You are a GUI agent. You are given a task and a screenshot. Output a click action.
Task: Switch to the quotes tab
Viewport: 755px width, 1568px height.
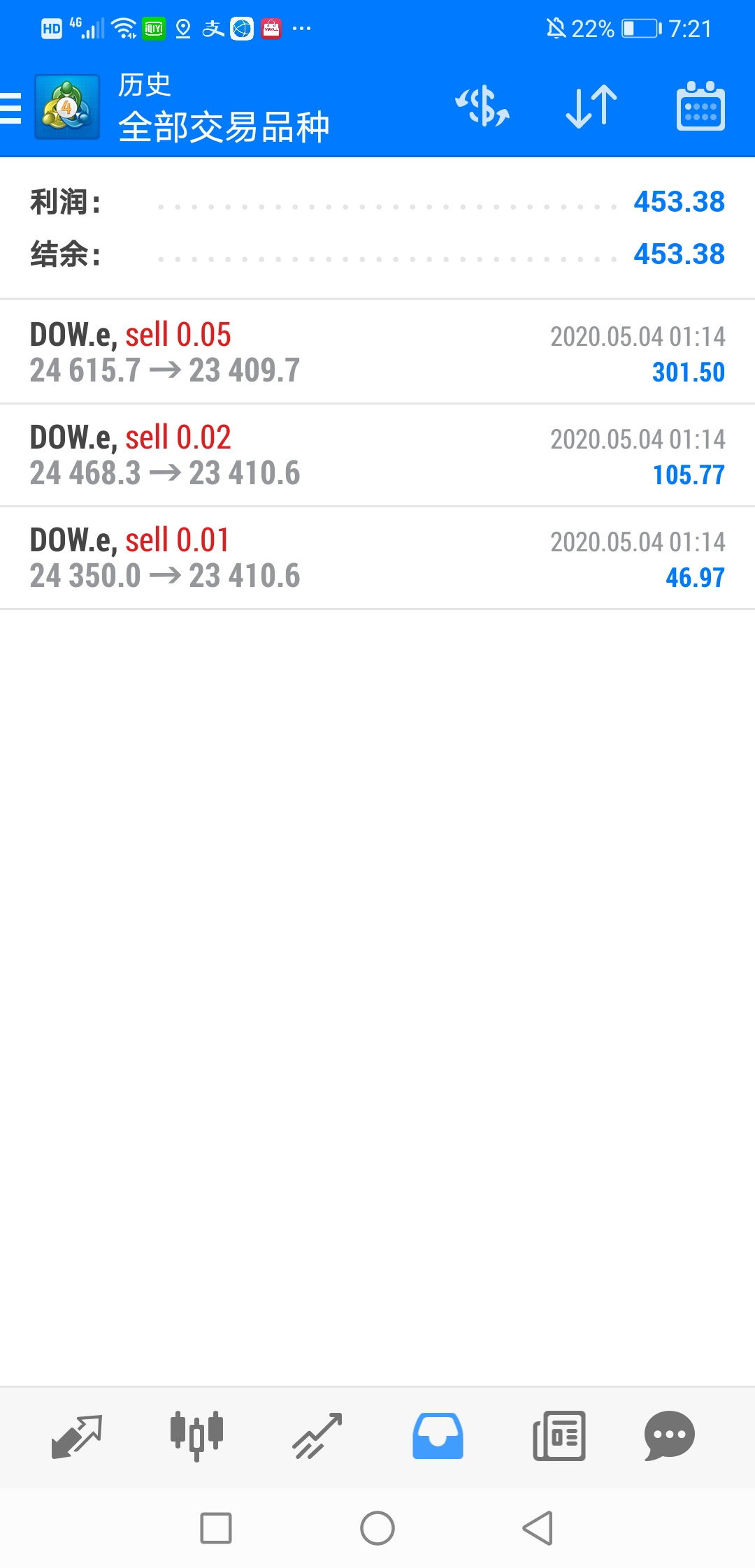coord(77,1437)
